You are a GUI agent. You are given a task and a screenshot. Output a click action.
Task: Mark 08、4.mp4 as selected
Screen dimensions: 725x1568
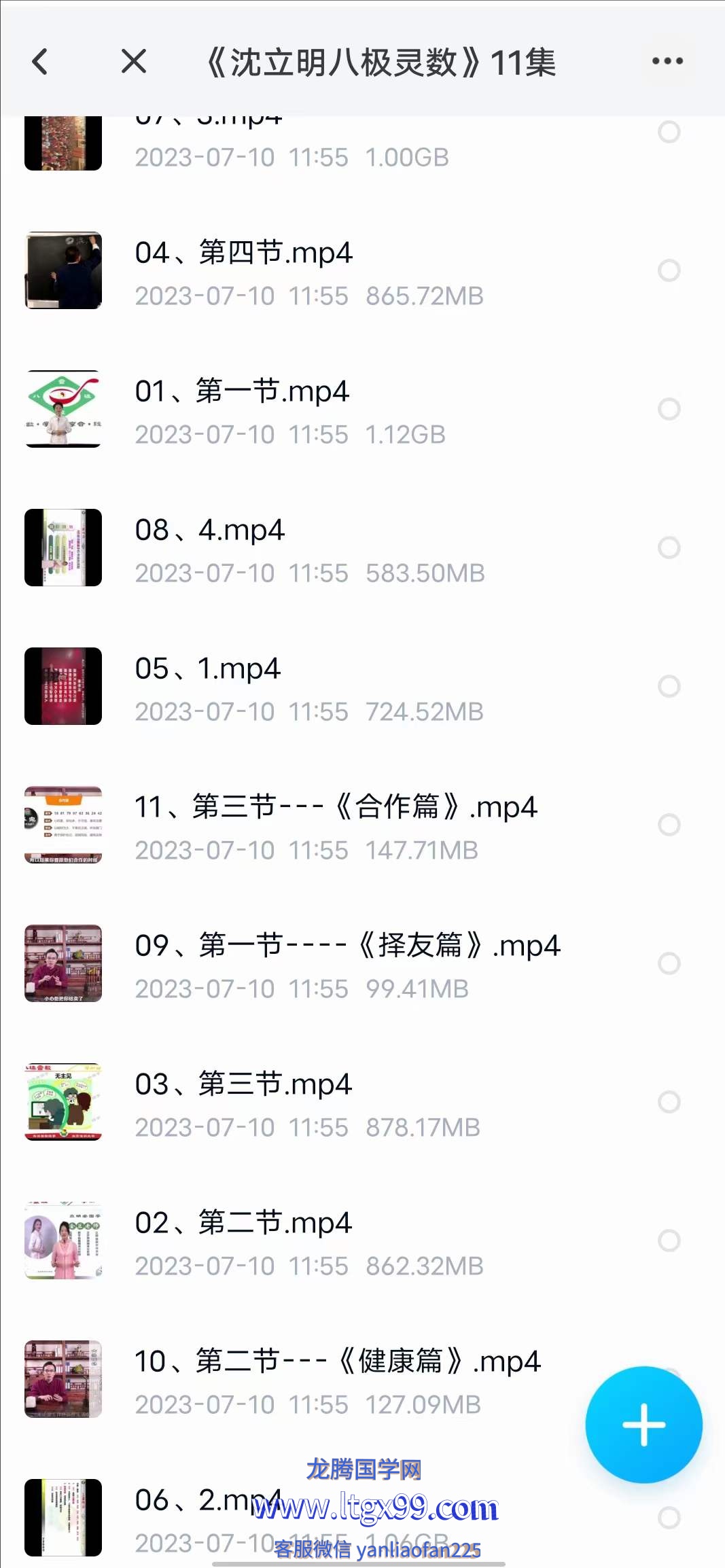coord(669,548)
